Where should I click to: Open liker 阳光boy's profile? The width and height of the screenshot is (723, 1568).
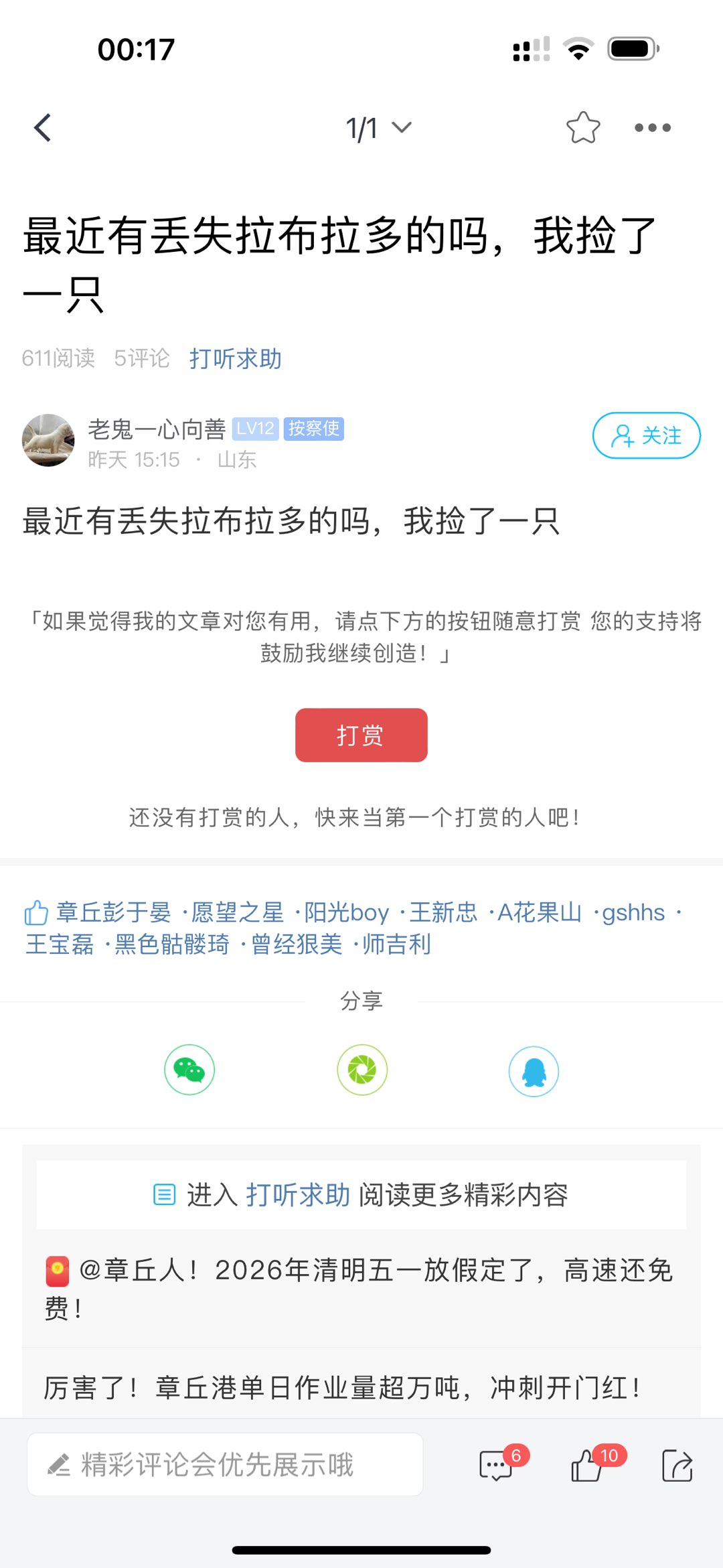[347, 912]
